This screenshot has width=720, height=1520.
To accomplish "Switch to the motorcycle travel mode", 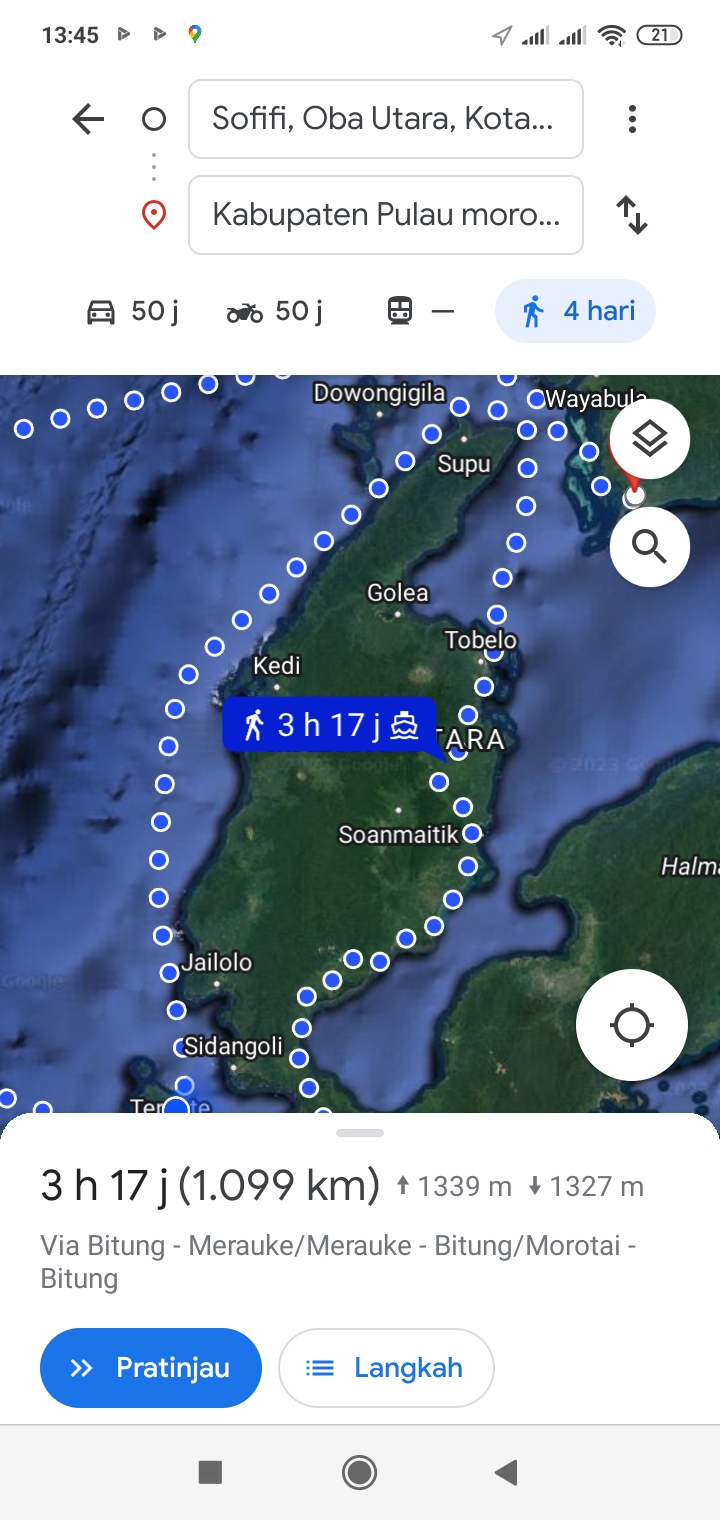I will [x=275, y=311].
